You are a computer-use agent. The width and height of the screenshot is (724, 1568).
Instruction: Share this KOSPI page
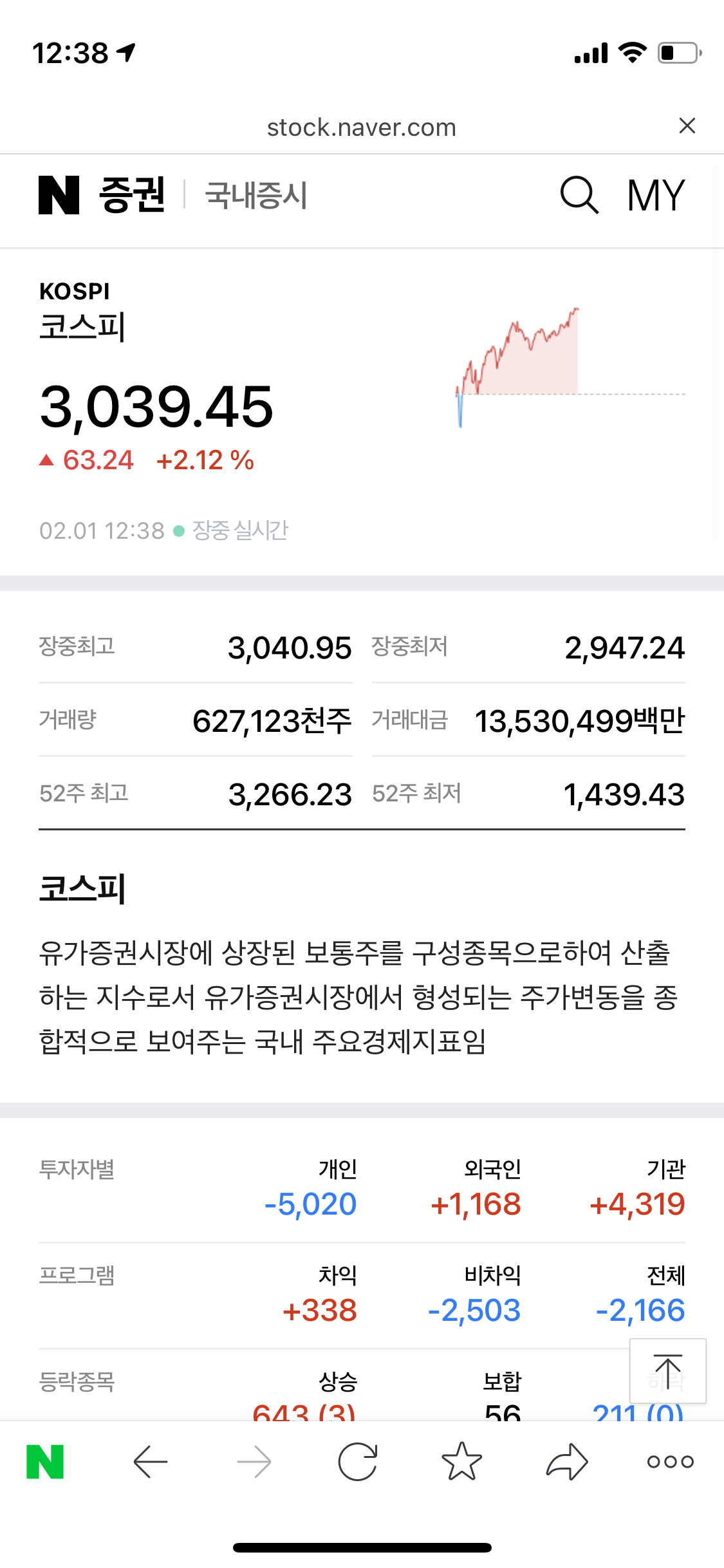(x=566, y=1462)
